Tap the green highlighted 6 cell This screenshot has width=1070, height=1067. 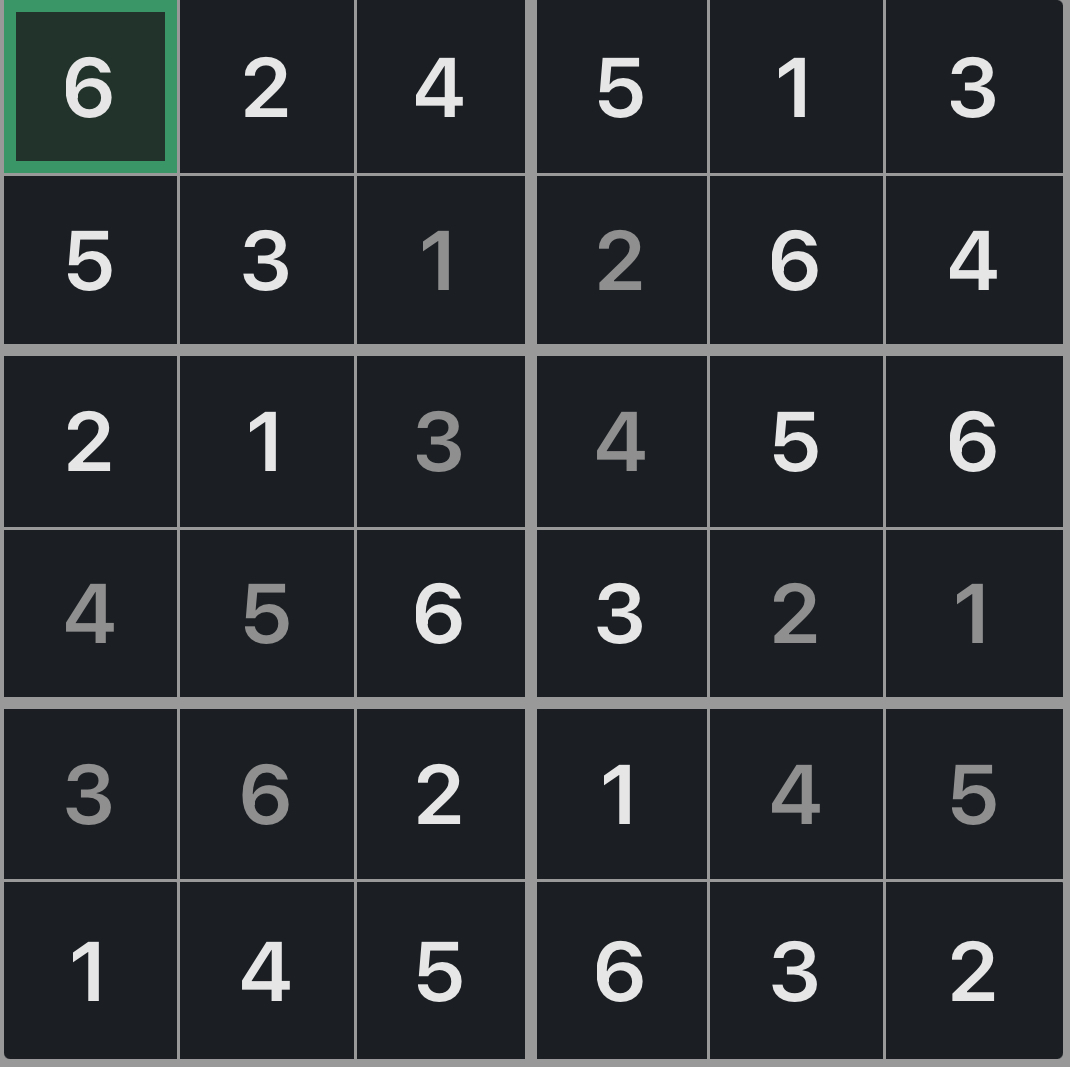(x=90, y=88)
